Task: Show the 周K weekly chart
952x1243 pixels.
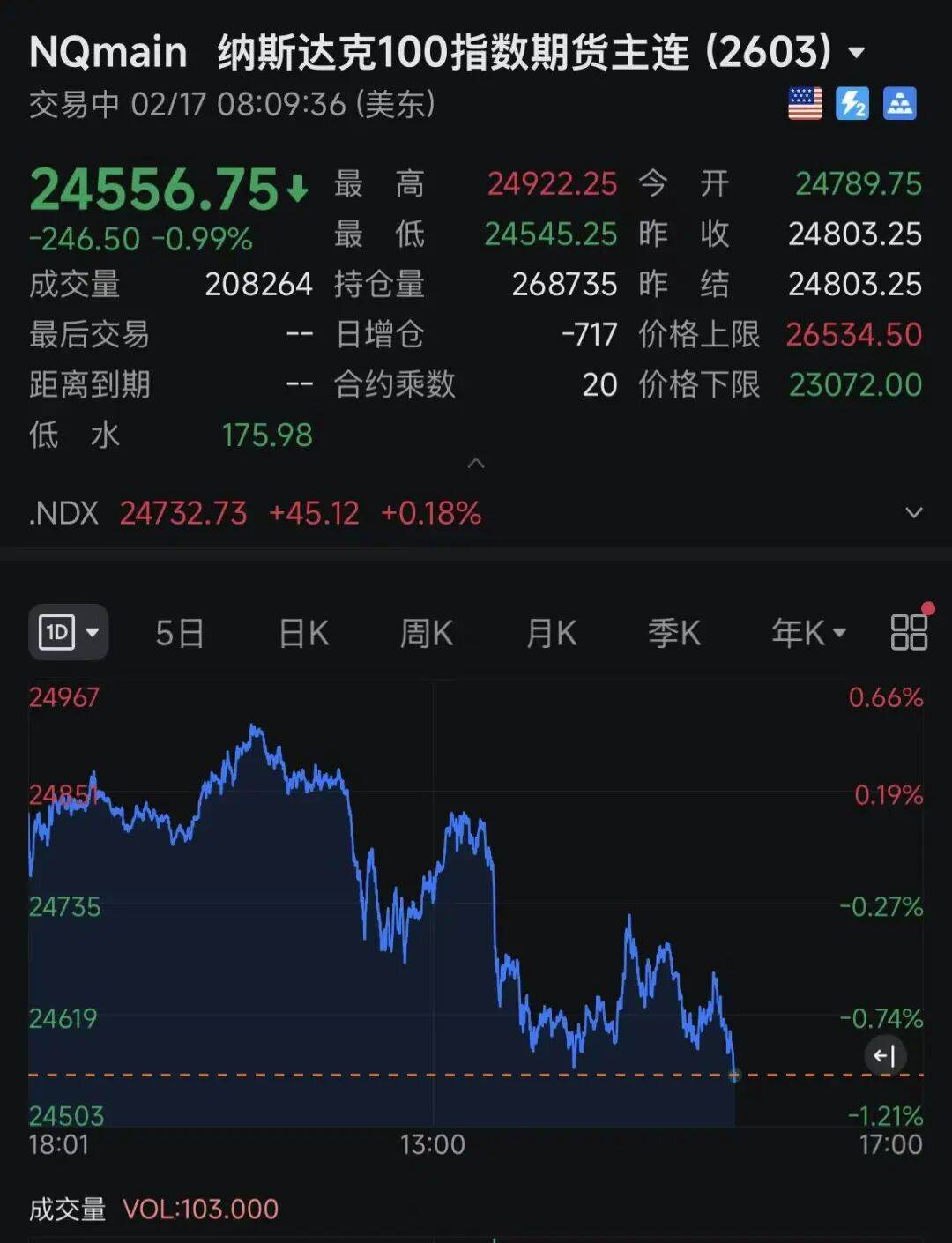Action: (427, 633)
